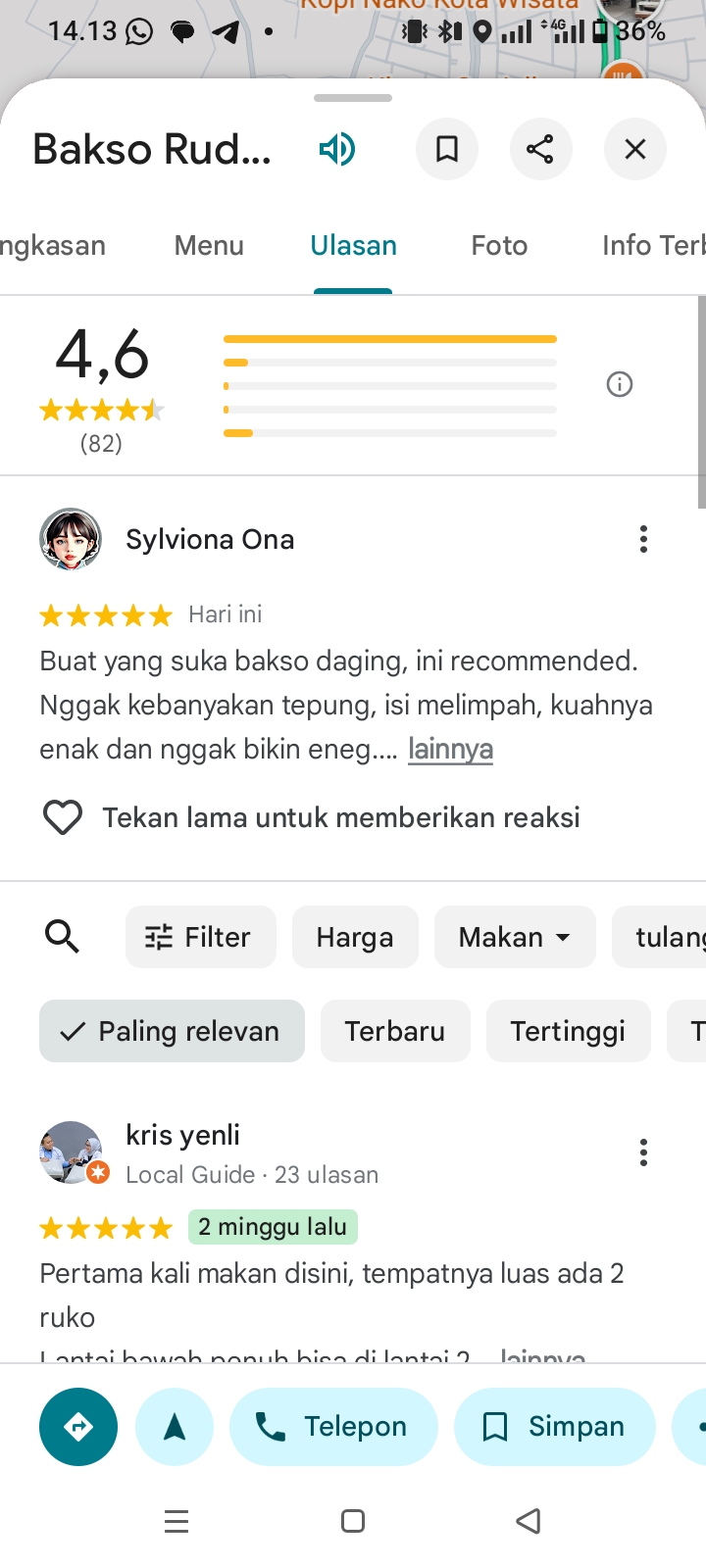
Task: Sort reviews by Terbaru
Action: click(395, 1031)
